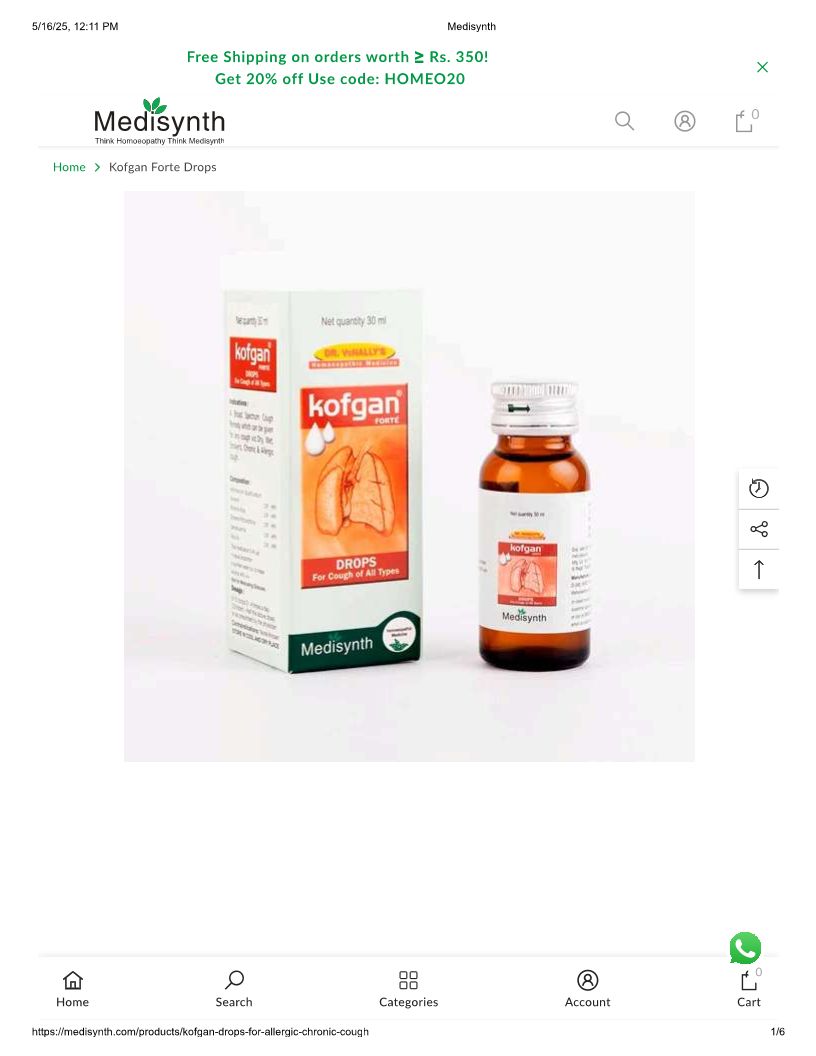Open the account icon in the header
This screenshot has height=1056, width=816.
(x=685, y=121)
